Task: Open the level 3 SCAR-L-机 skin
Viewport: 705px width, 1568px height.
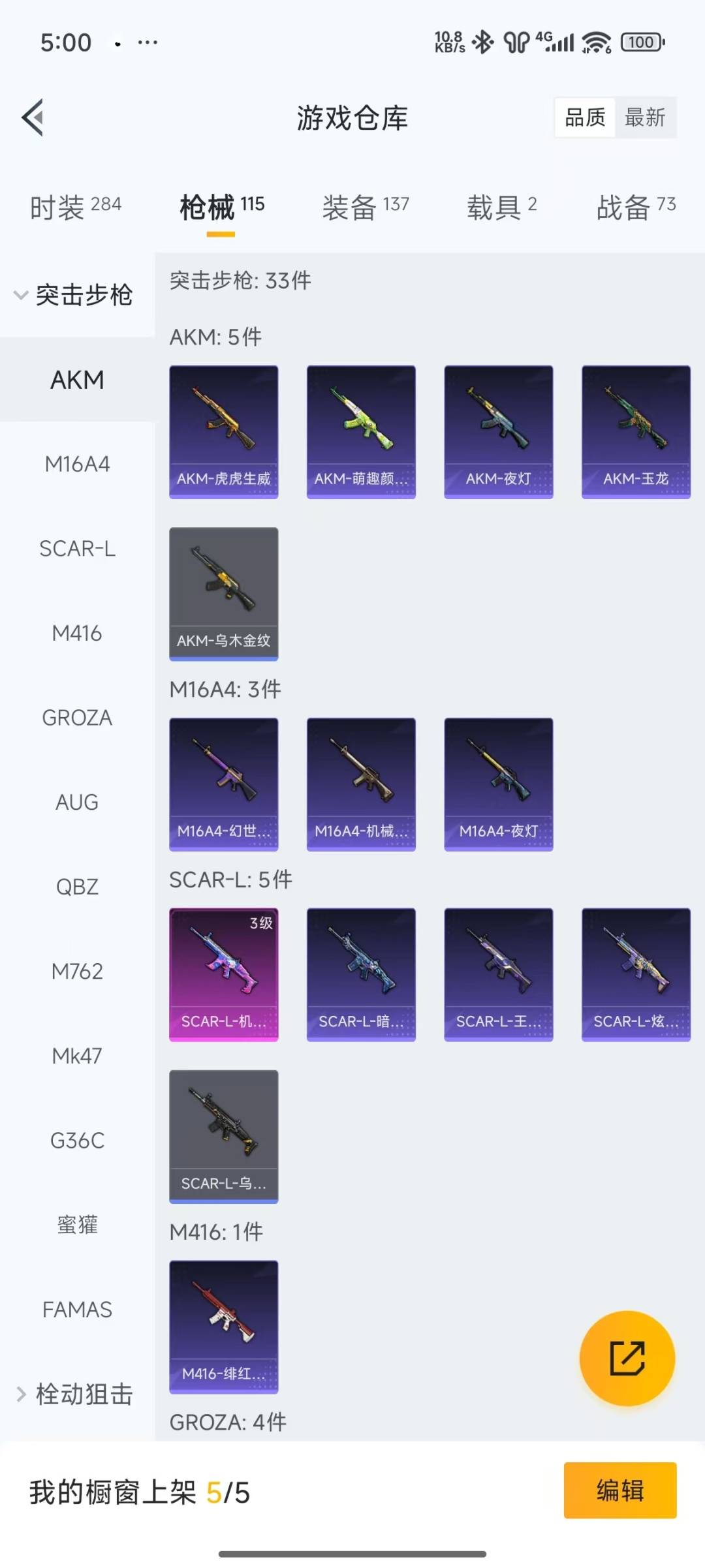Action: click(224, 974)
